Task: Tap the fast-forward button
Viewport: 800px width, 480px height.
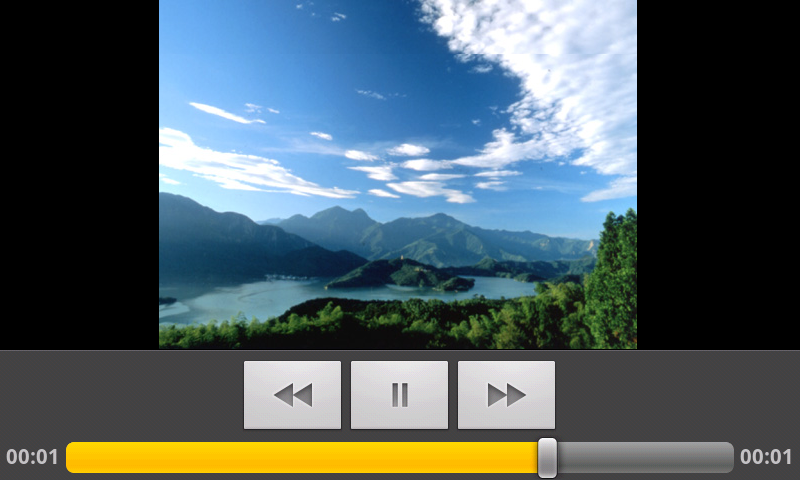Action: pos(506,395)
